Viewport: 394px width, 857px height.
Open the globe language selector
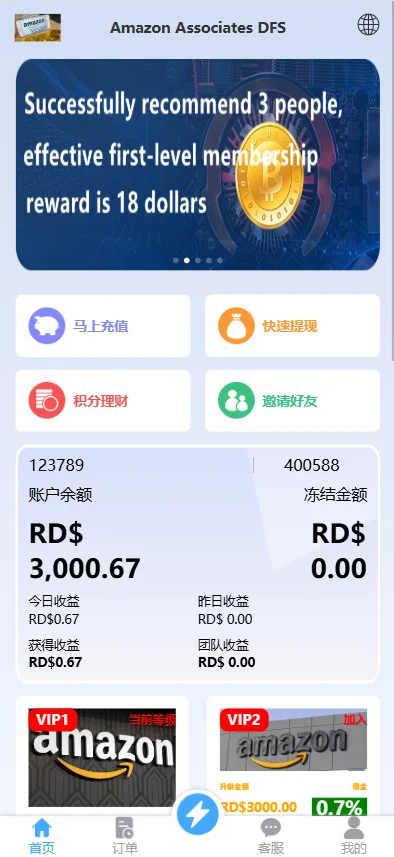368,25
